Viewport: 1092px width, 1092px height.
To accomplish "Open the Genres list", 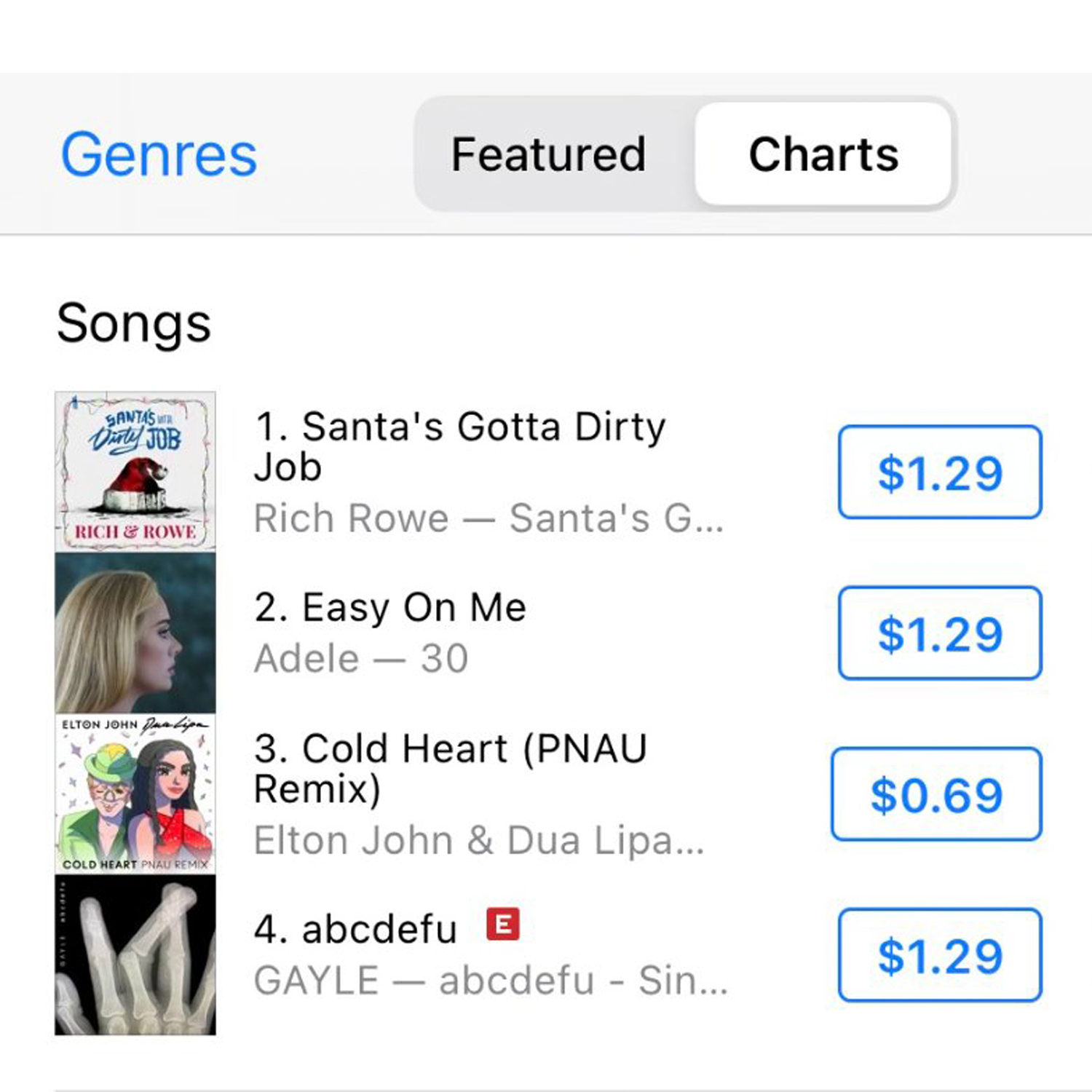I will tap(159, 154).
